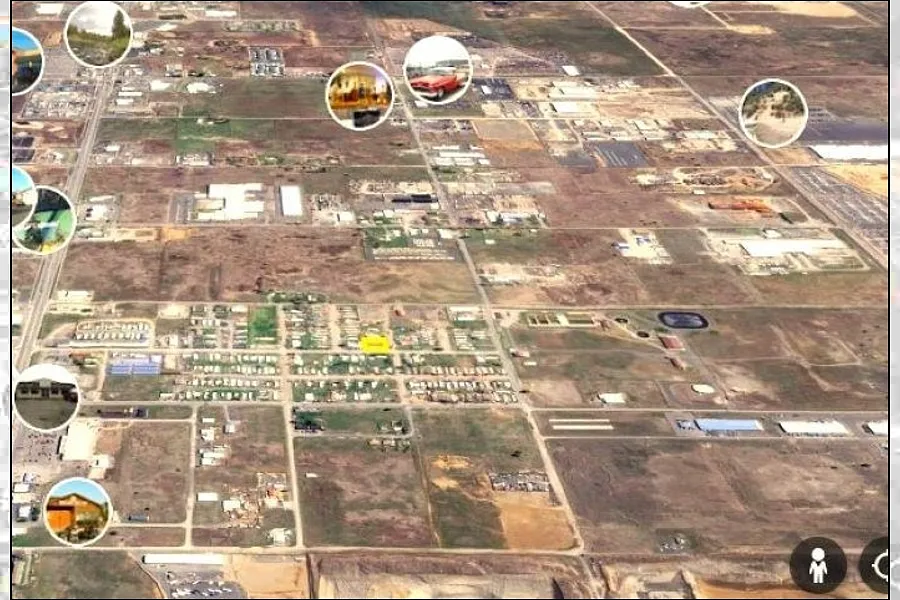View the sandy dune photo bubble

773,113
